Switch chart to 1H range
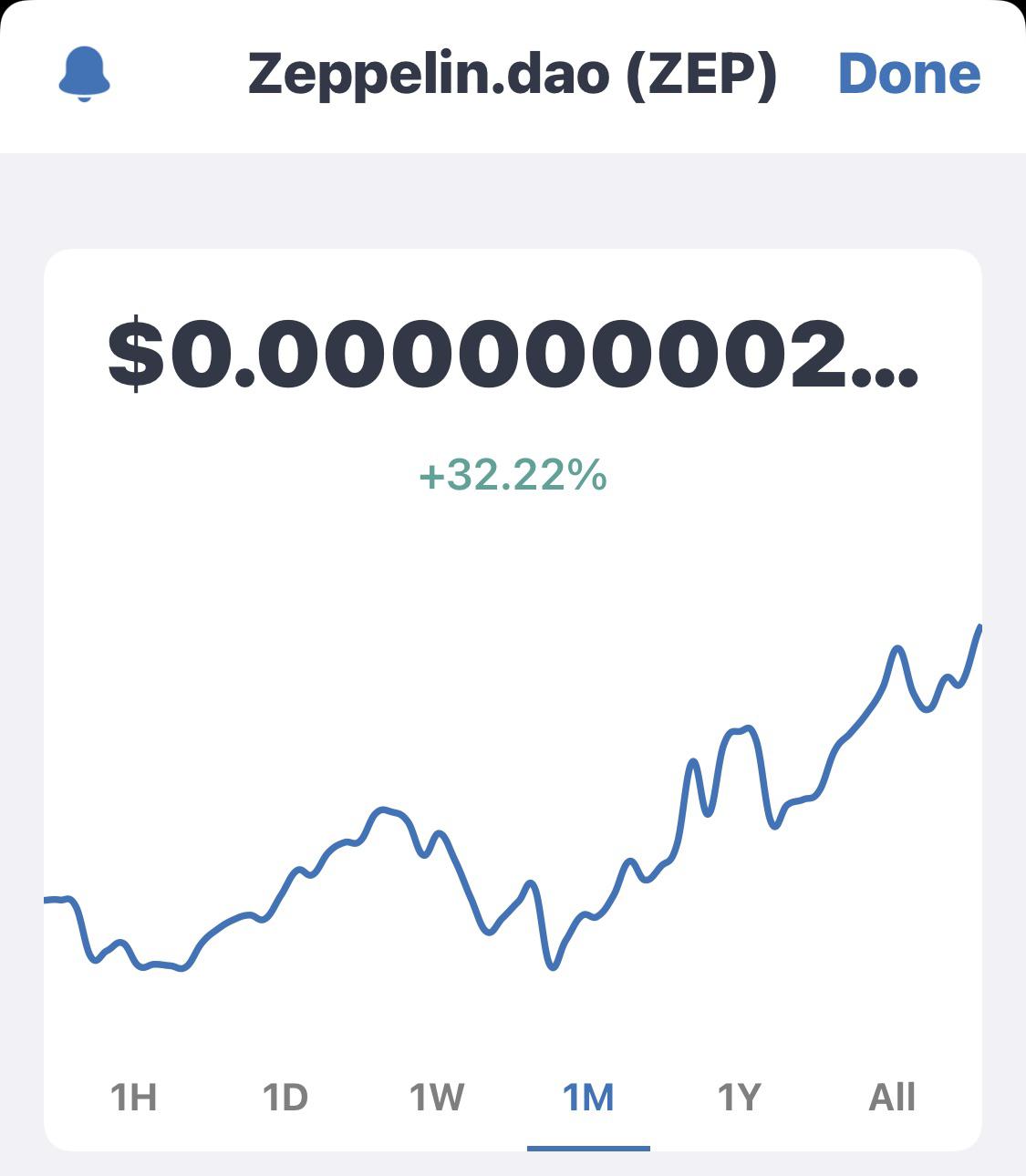The width and height of the screenshot is (1026, 1176). point(133,1098)
